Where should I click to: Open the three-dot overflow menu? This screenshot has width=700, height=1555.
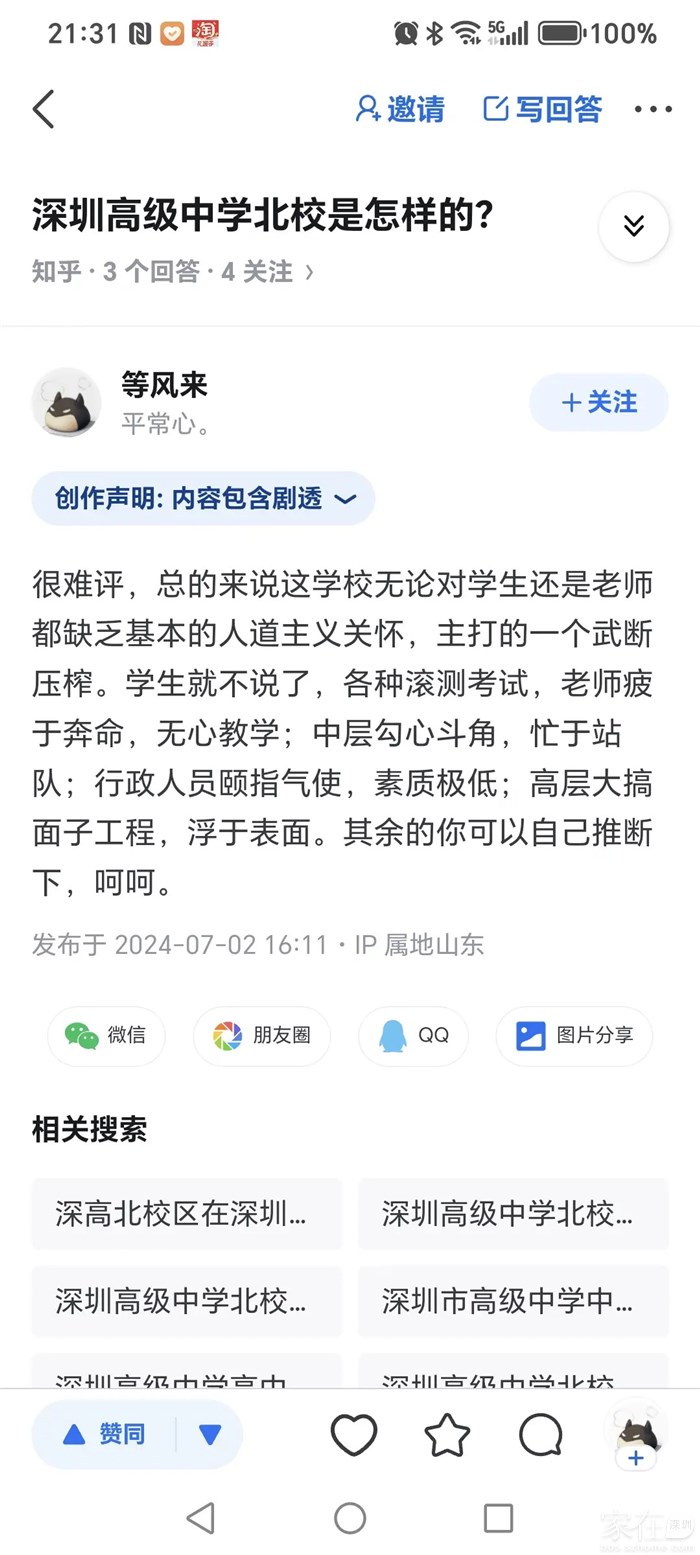(653, 109)
